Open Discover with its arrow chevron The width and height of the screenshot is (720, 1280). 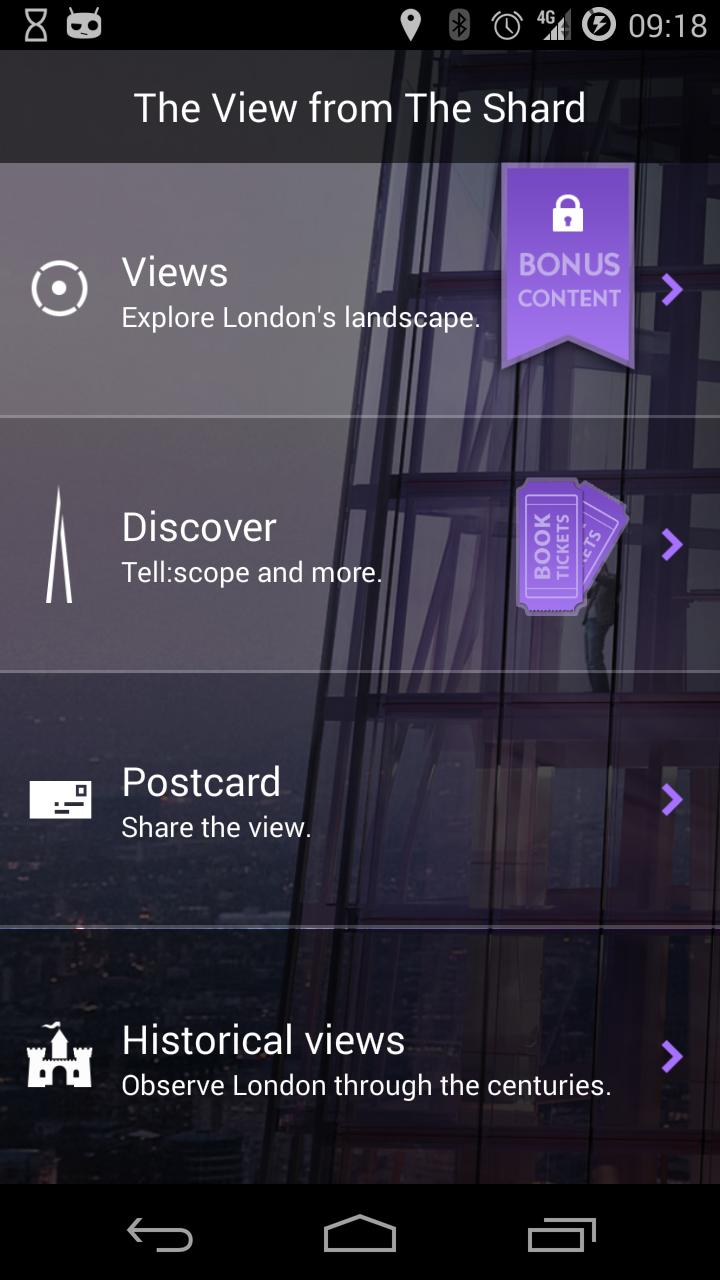coord(671,545)
